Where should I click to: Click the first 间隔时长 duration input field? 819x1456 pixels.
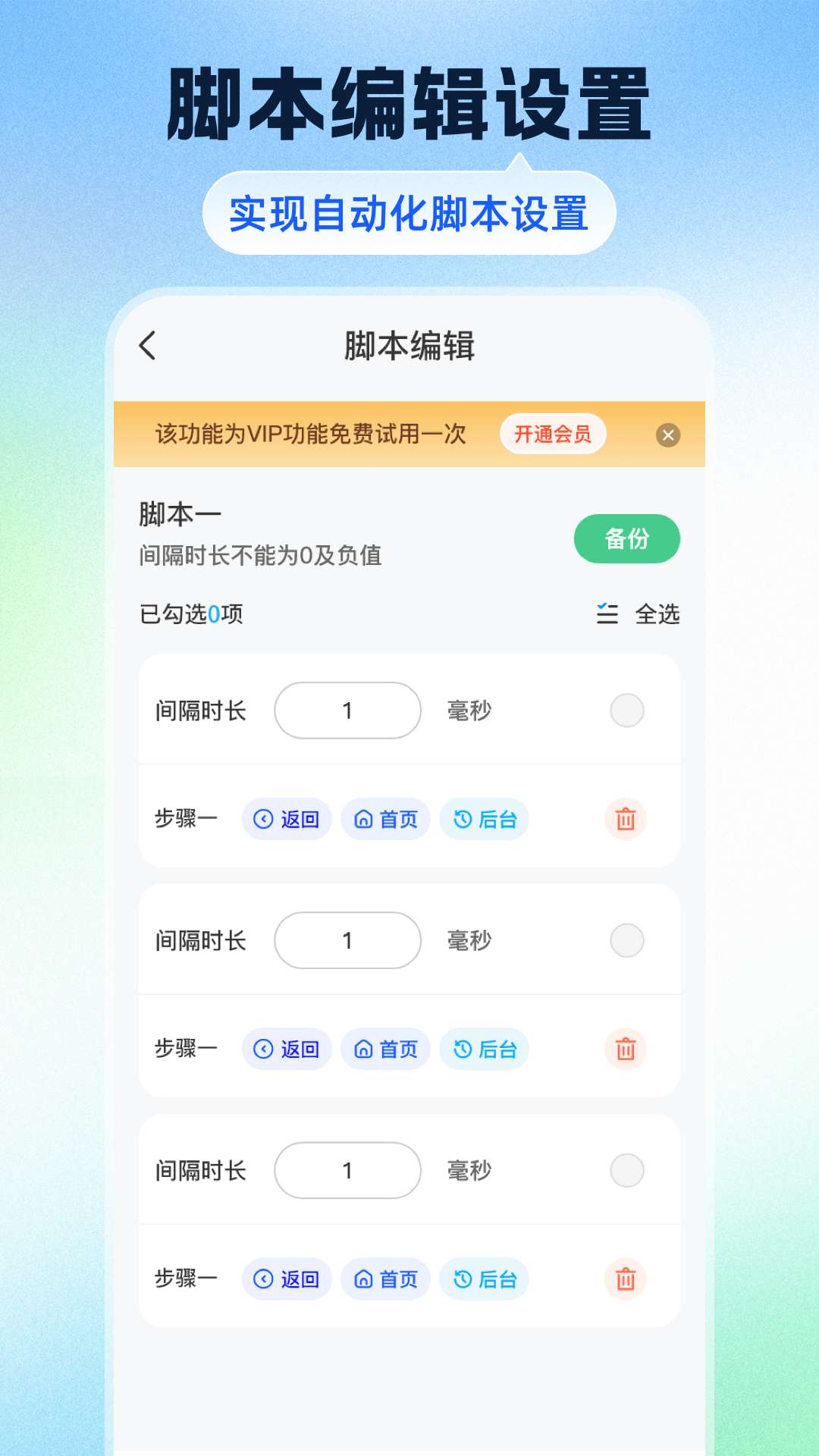347,710
